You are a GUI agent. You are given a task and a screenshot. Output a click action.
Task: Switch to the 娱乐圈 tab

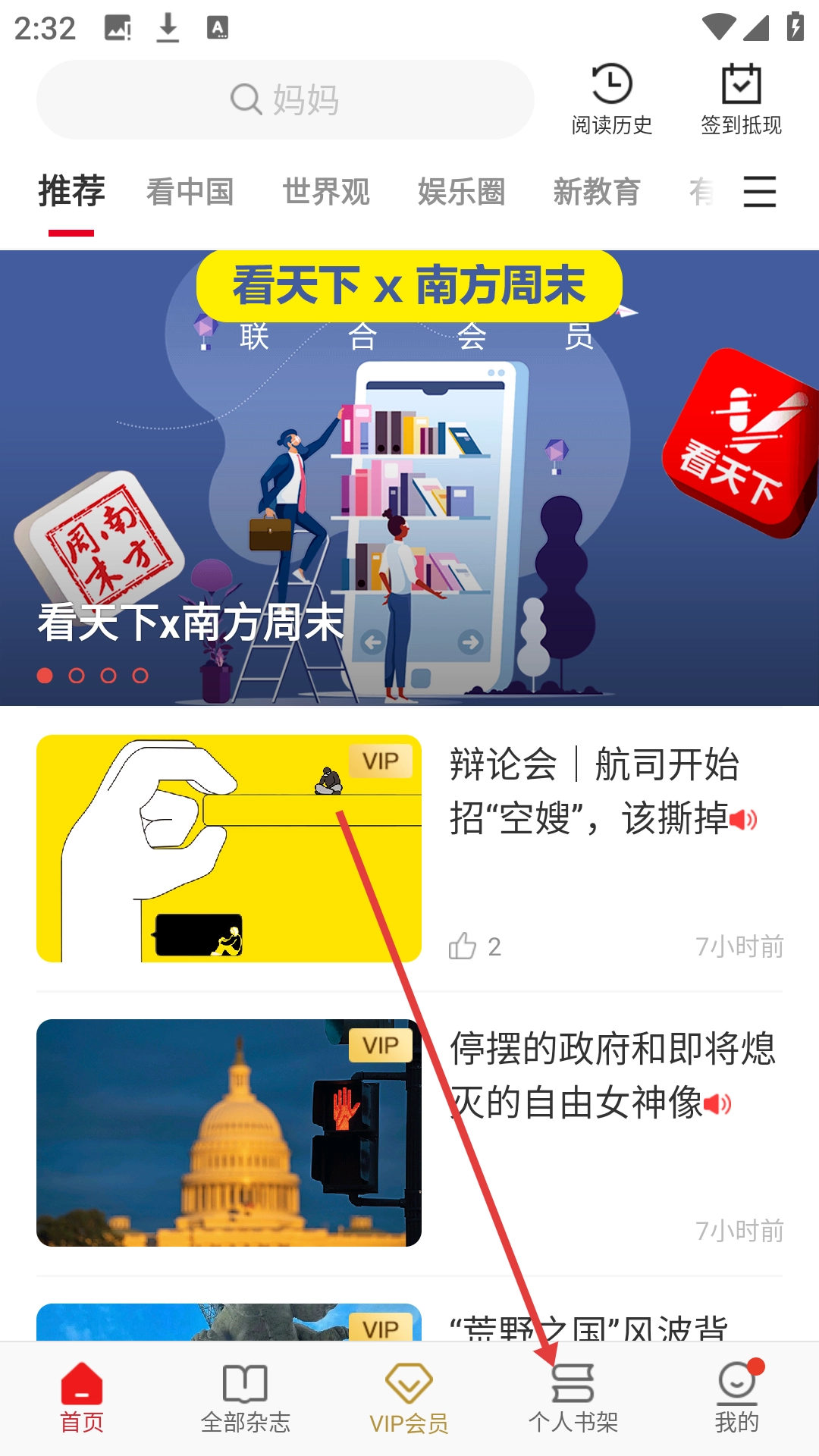(461, 192)
